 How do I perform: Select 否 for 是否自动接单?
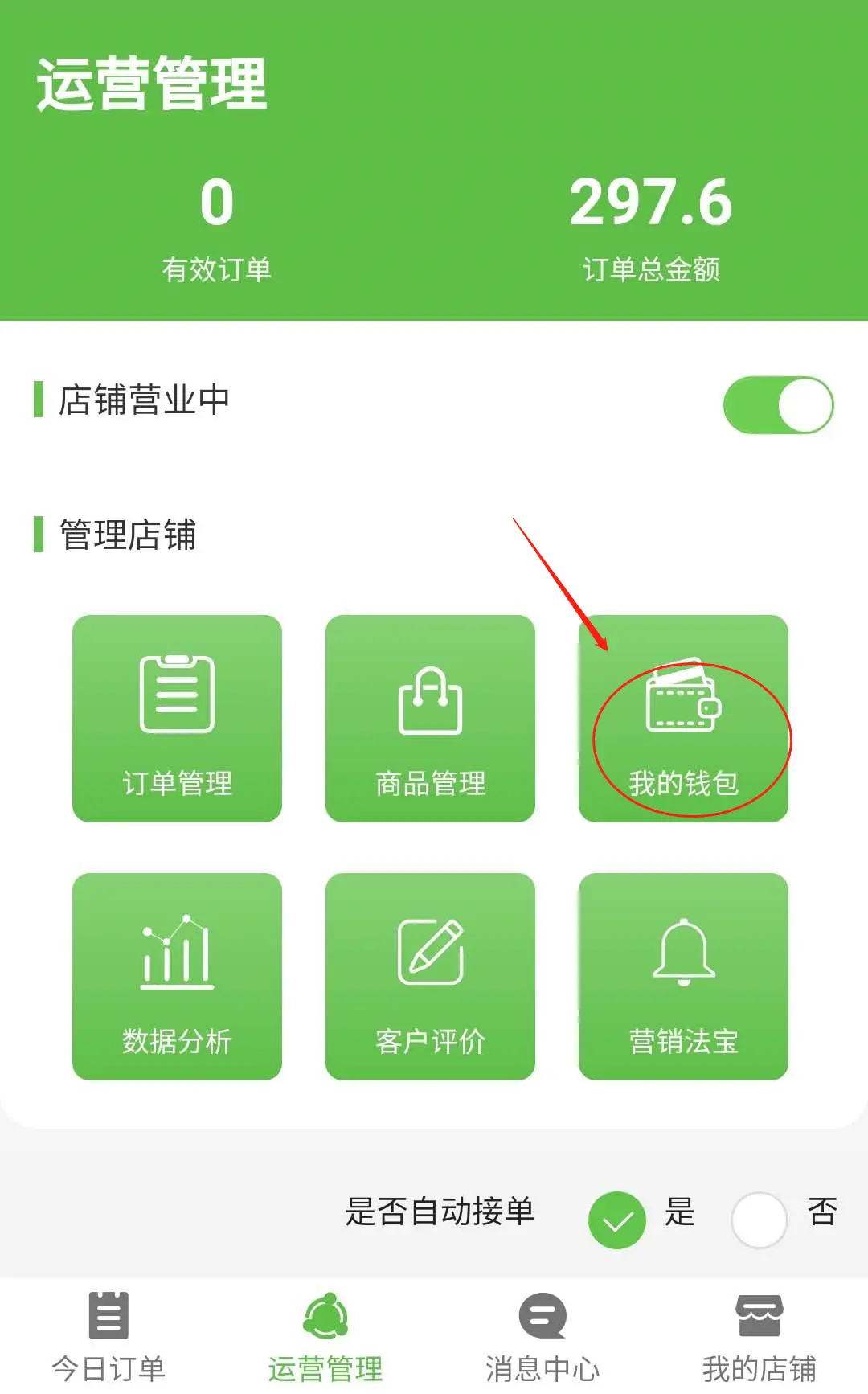click(759, 1219)
